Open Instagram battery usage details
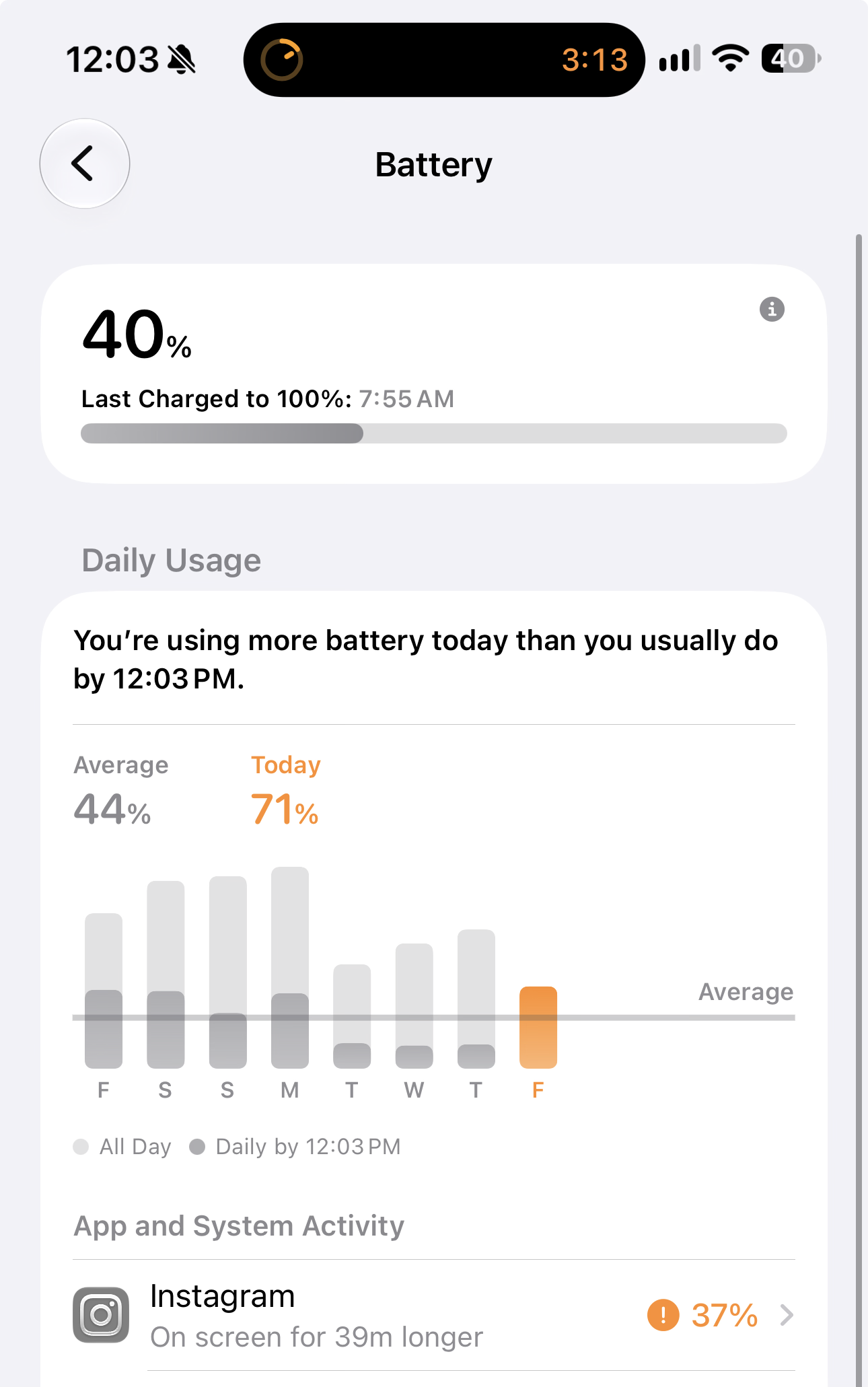This screenshot has height=1387, width=868. click(x=434, y=1315)
